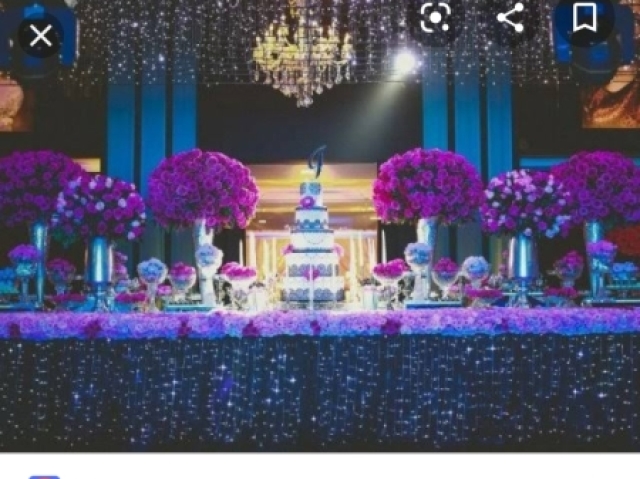Image resolution: width=640 pixels, height=479 pixels.
Task: Share this image
Action: point(510,17)
